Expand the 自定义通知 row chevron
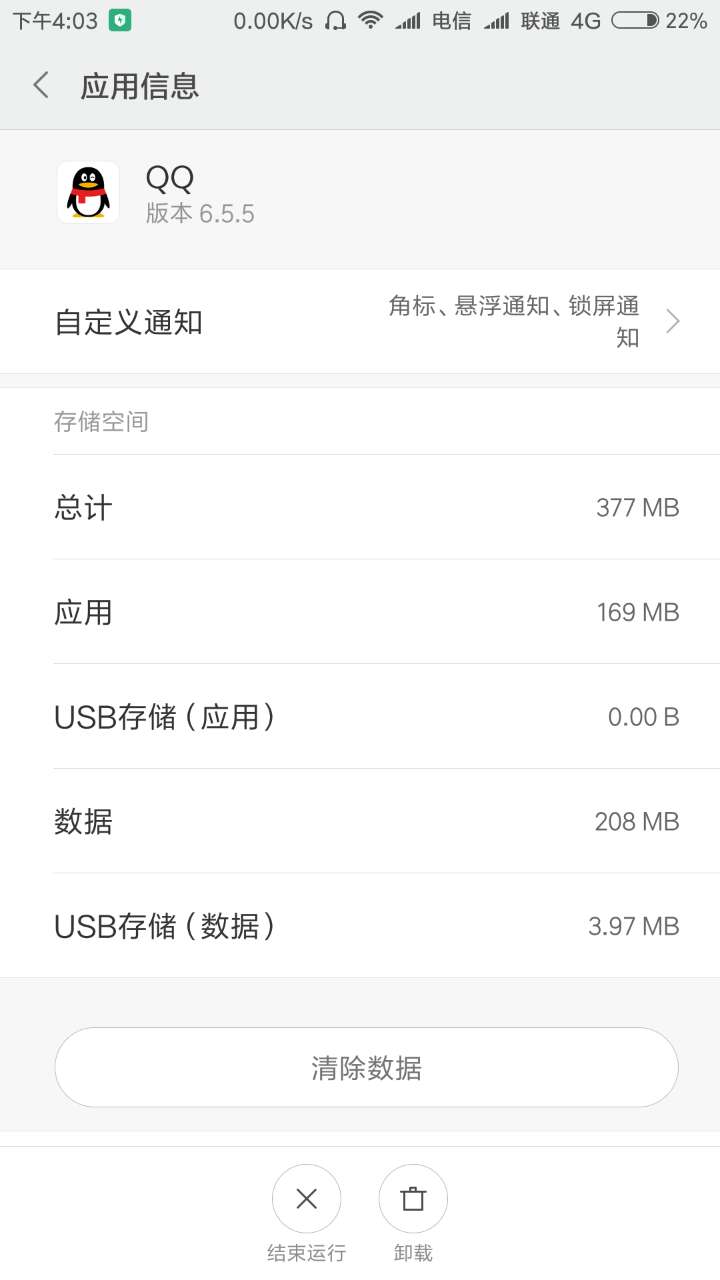This screenshot has height=1280, width=720. point(673,320)
